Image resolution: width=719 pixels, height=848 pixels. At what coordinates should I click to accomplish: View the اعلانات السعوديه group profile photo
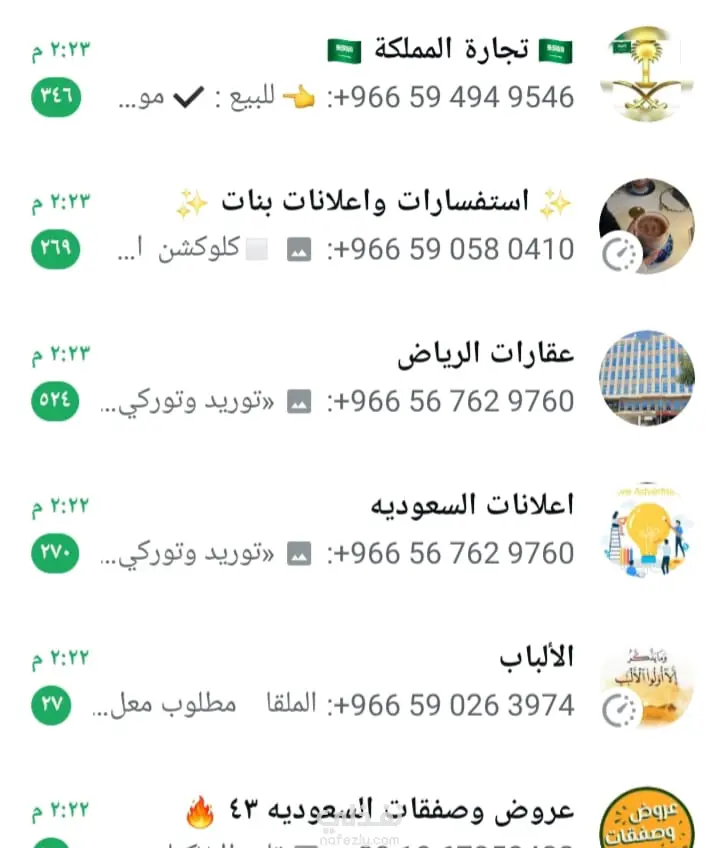coord(646,530)
